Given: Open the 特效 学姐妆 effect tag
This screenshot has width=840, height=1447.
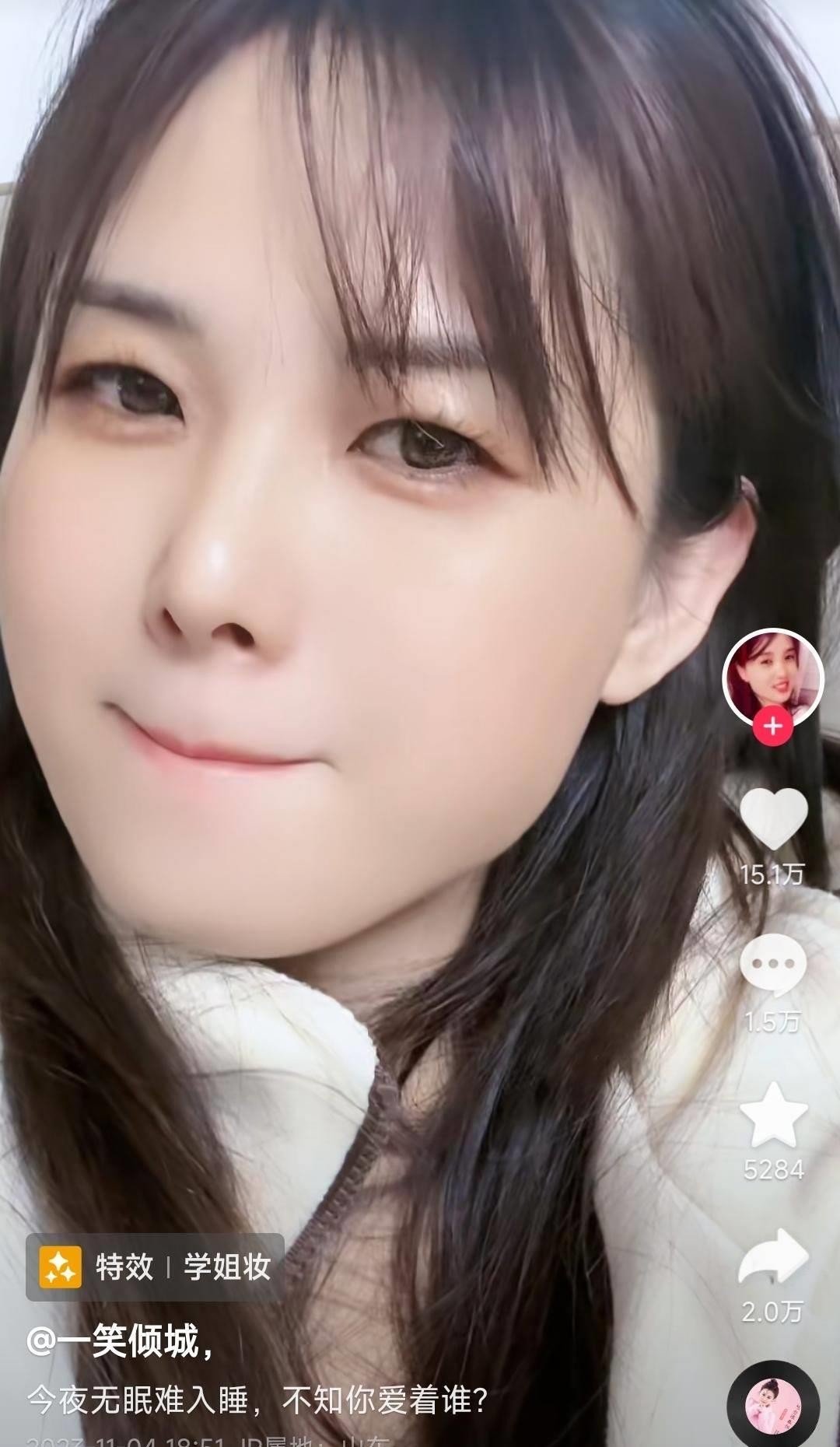Looking at the screenshot, I should coord(155,1267).
